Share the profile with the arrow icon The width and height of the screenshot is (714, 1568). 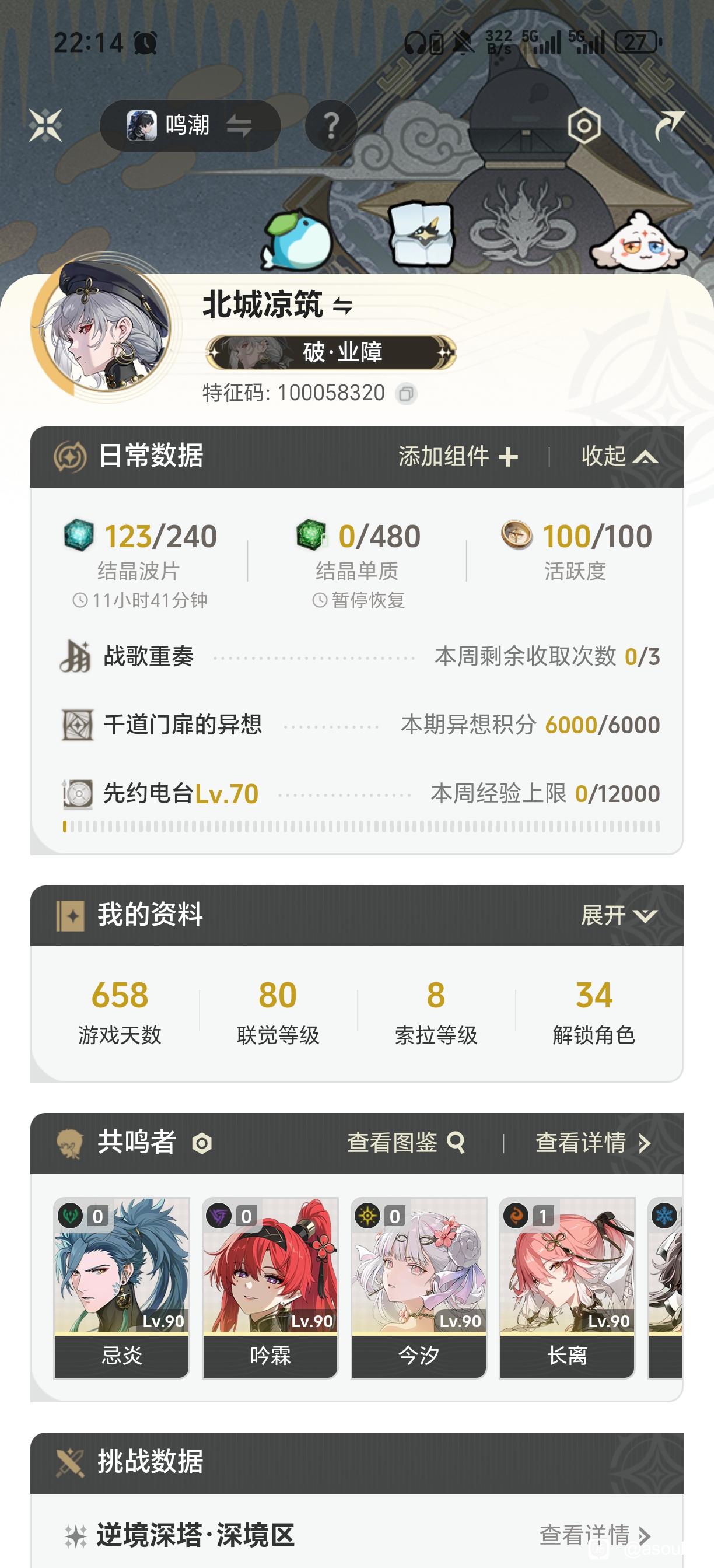(669, 126)
